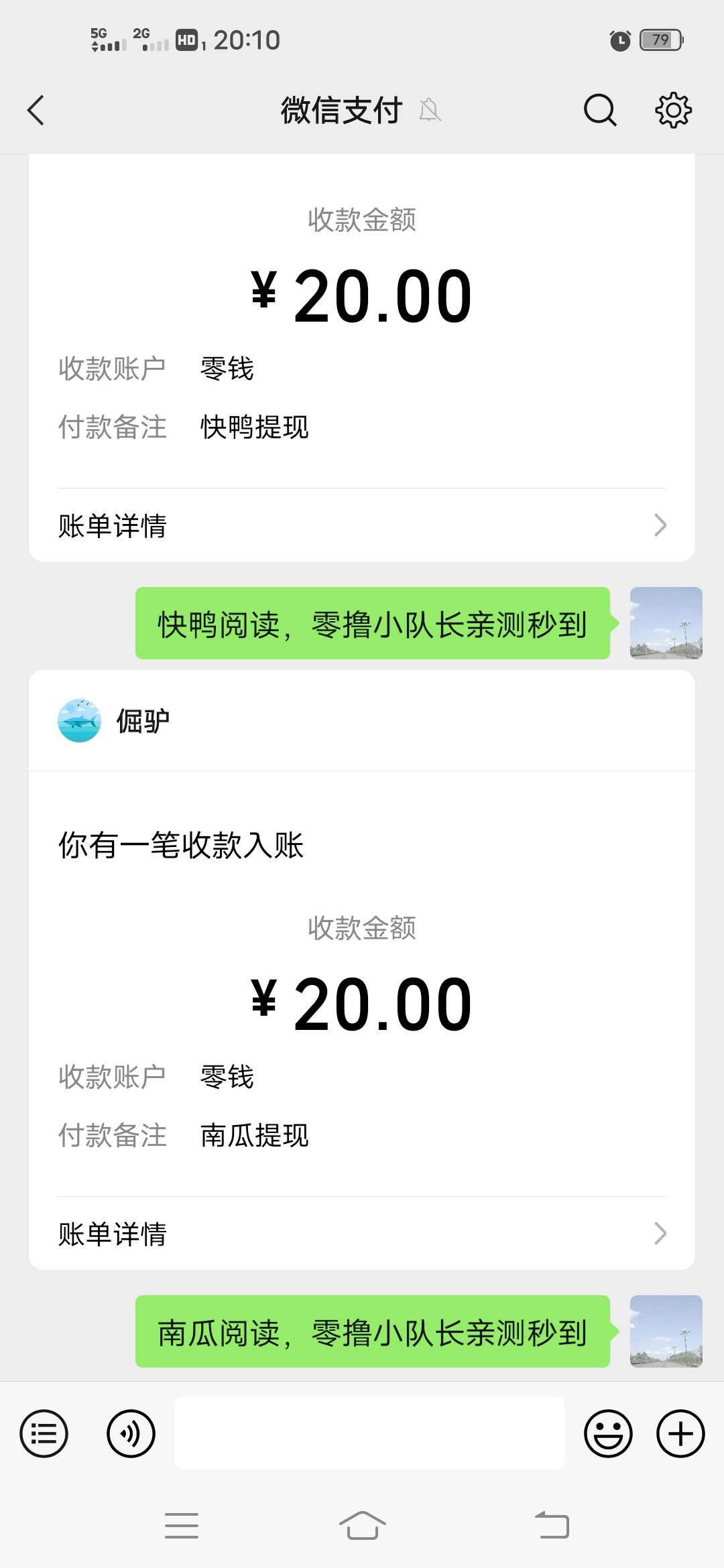Focus the message text field
Image resolution: width=724 pixels, height=1568 pixels.
[369, 1433]
